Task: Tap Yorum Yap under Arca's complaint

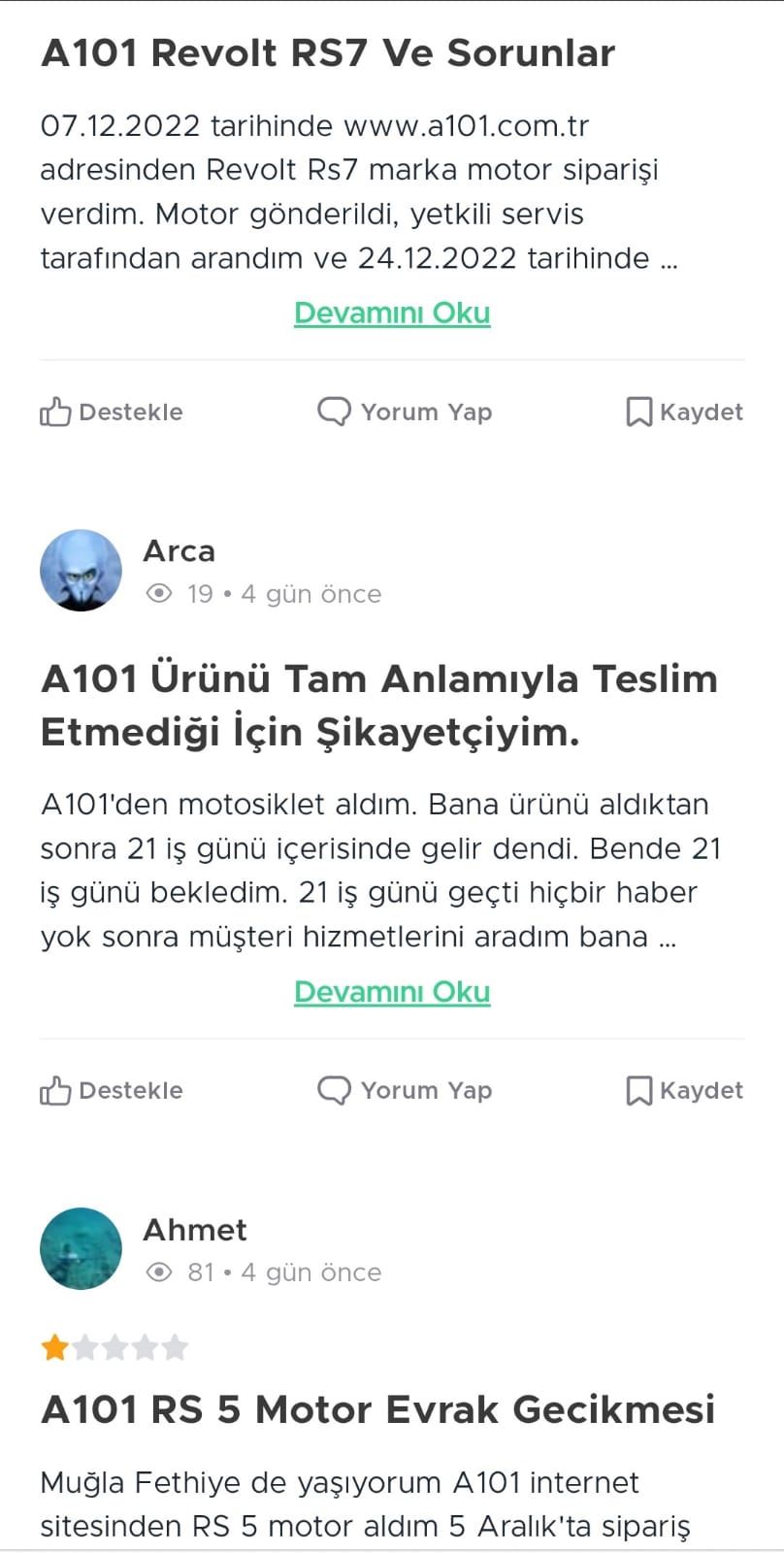Action: click(x=405, y=1091)
